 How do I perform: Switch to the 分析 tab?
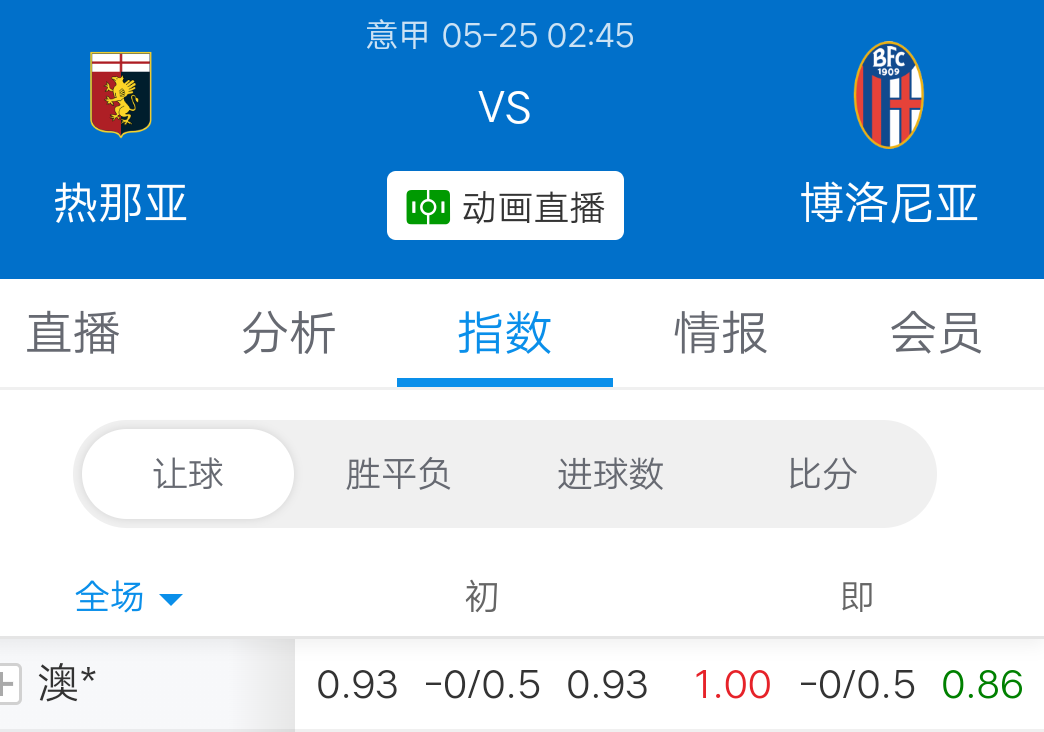(x=289, y=333)
